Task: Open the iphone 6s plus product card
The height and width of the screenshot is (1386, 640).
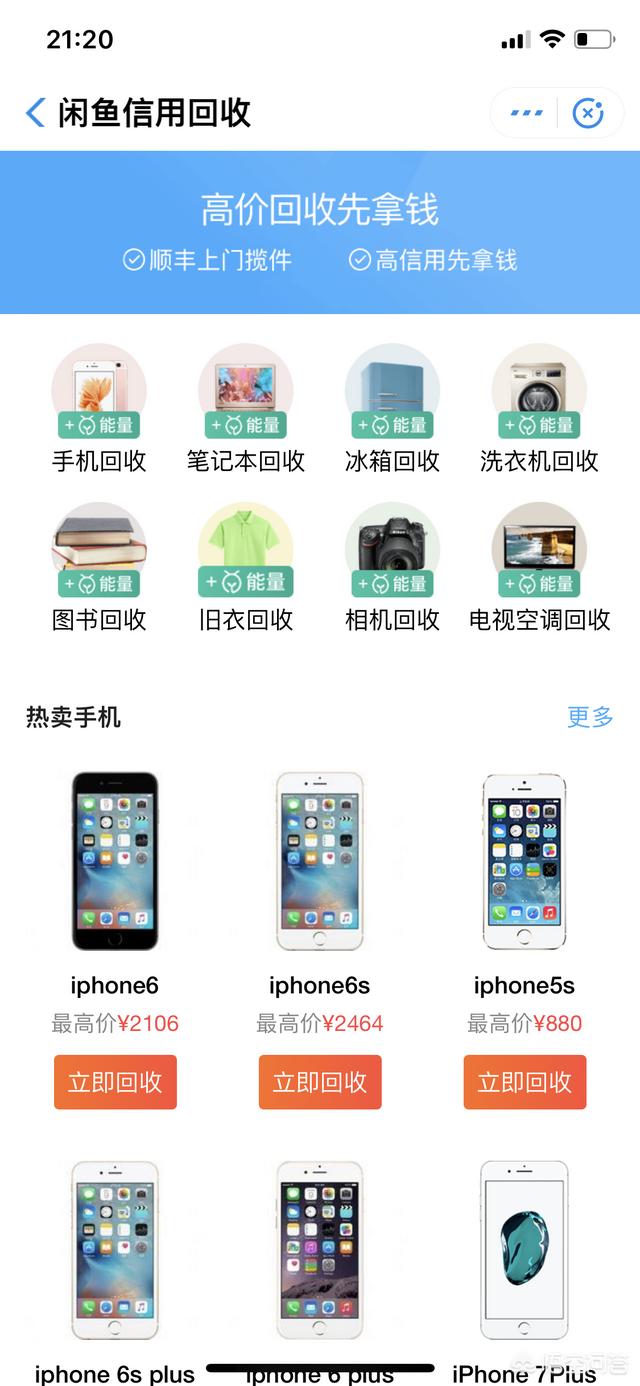Action: click(115, 1250)
